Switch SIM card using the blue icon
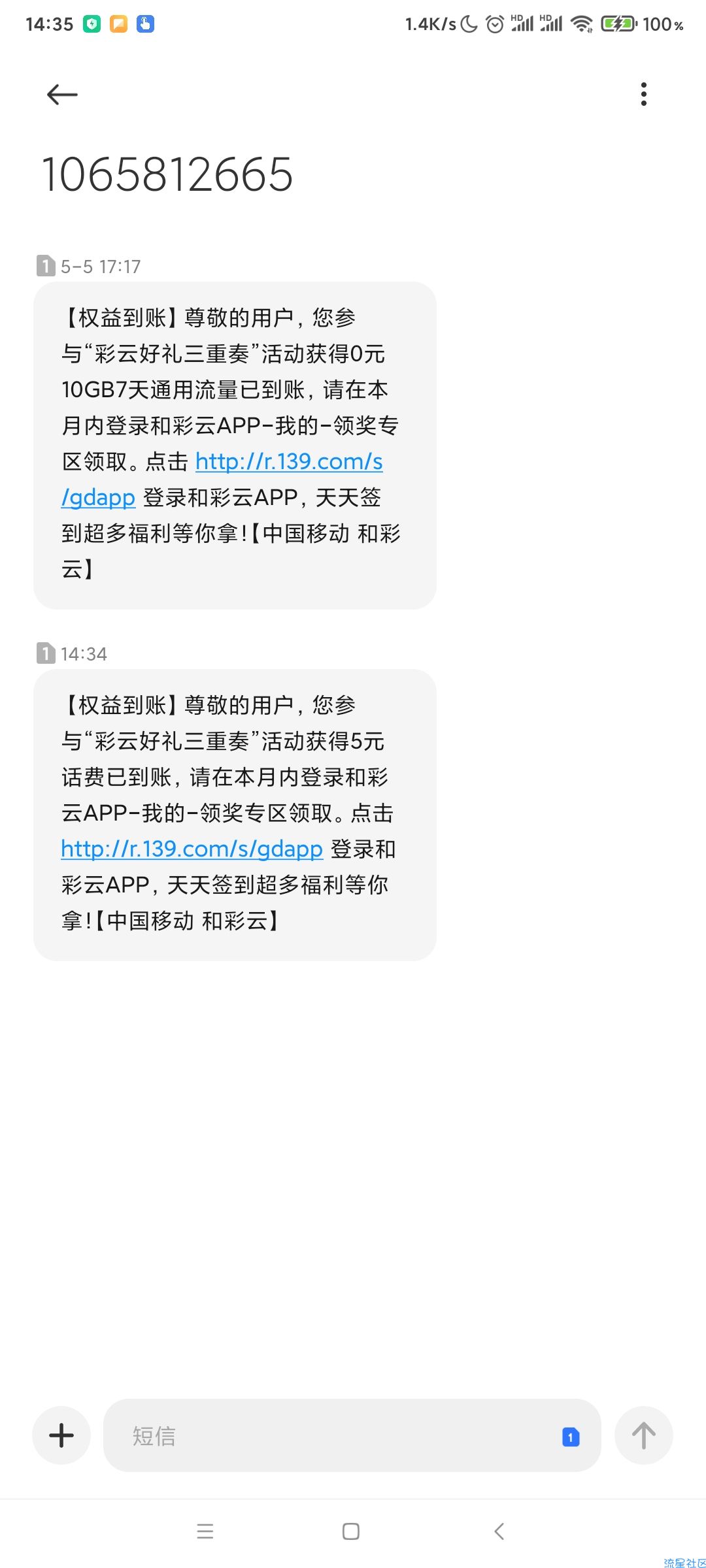This screenshot has width=706, height=1568. click(x=571, y=1437)
